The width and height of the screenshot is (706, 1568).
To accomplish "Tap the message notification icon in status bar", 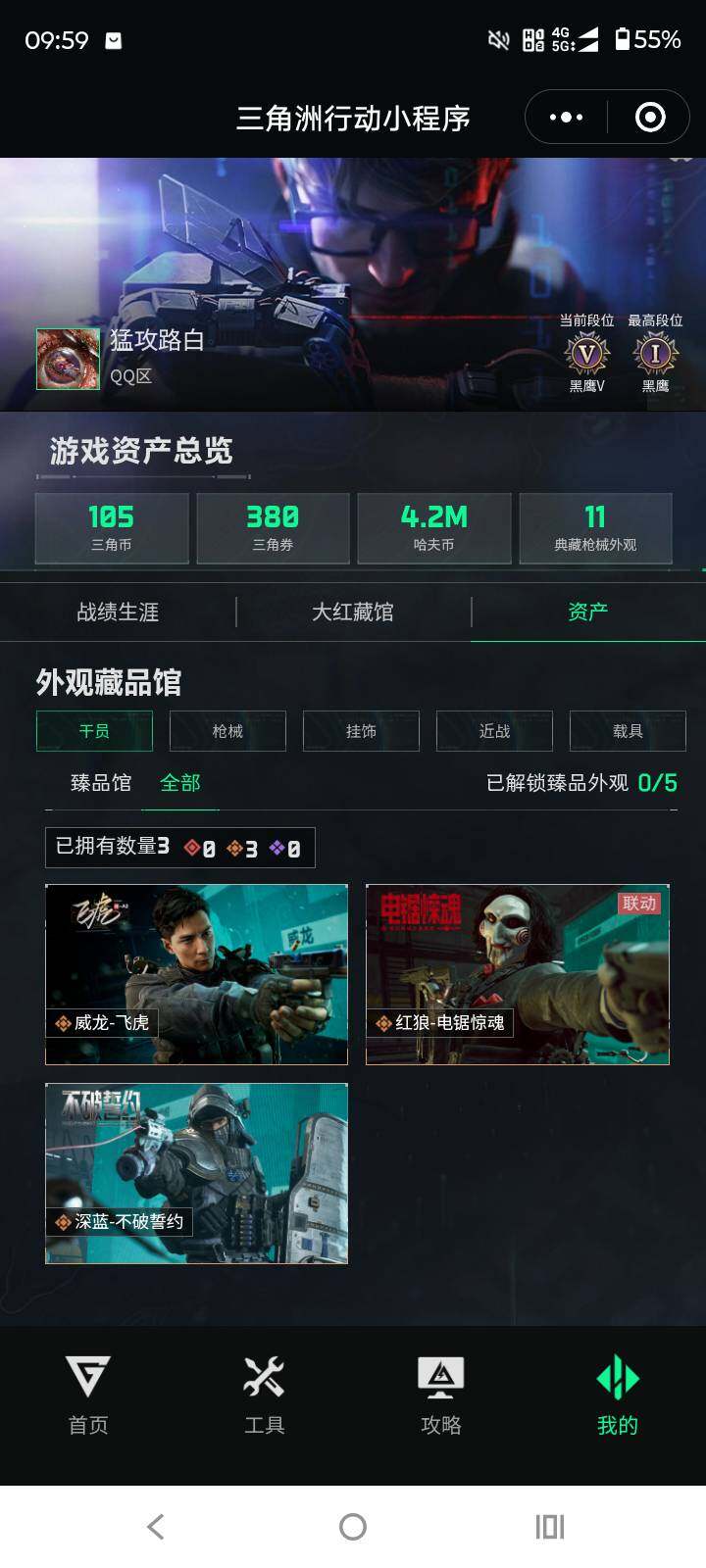I will 114,41.
